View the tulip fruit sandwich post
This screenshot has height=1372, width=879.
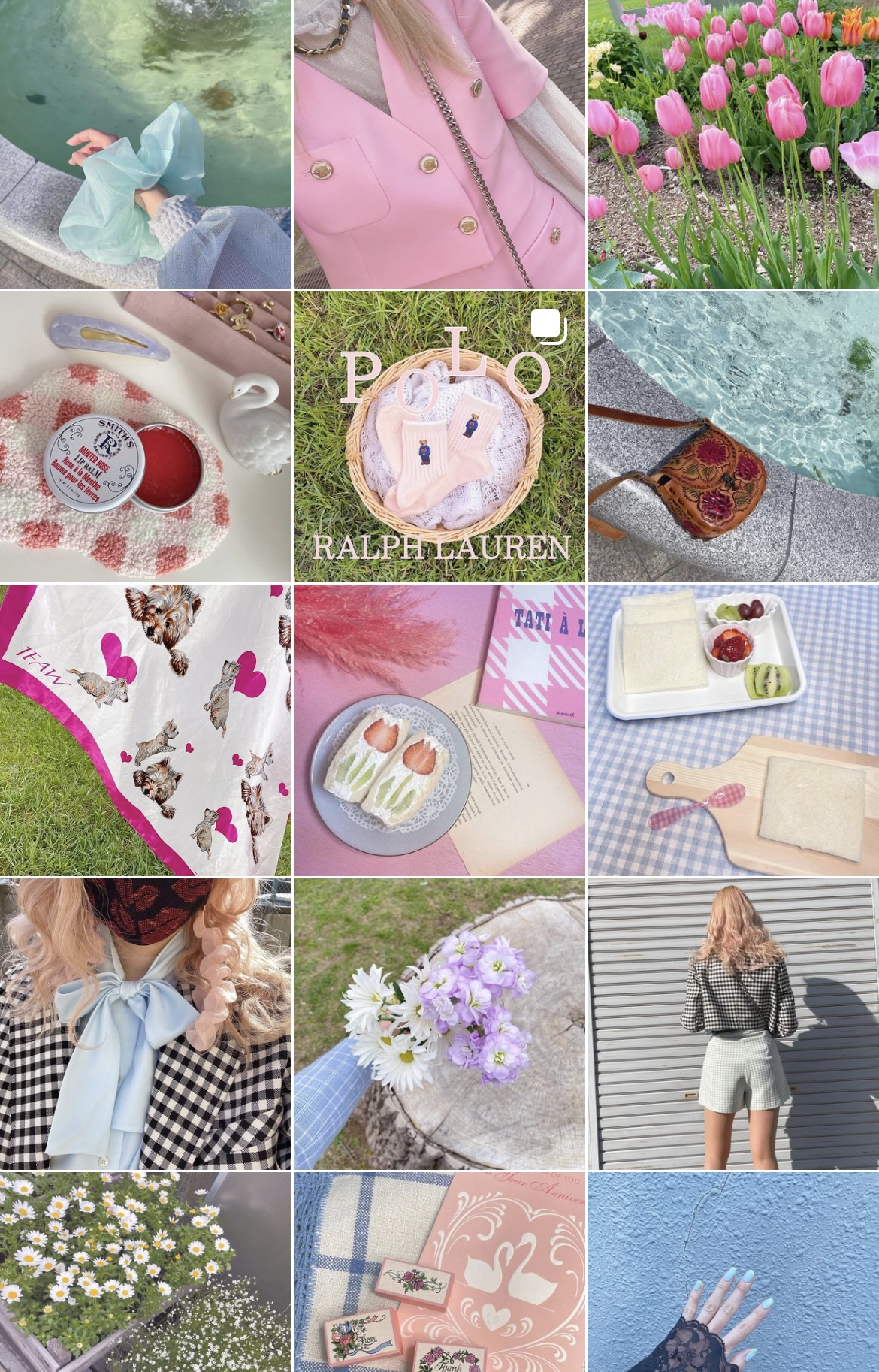point(439,730)
